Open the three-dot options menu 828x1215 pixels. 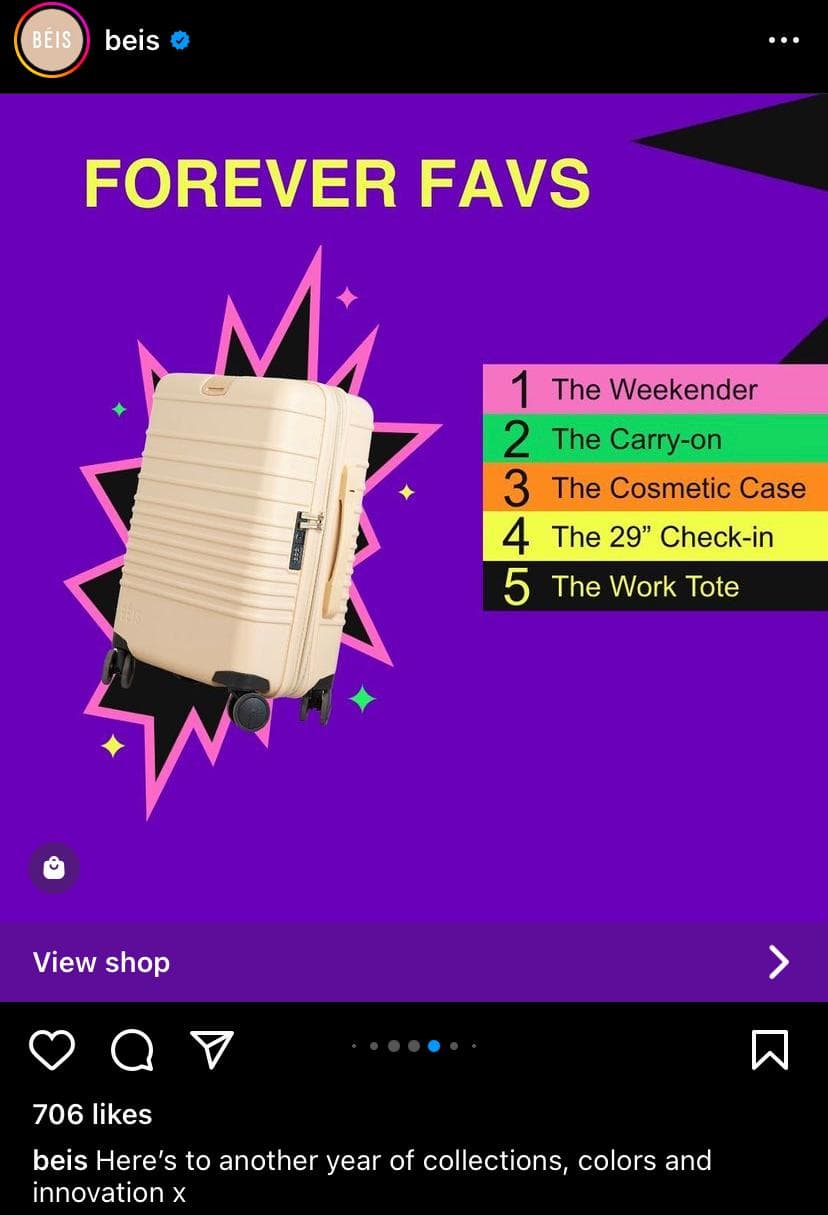click(x=783, y=41)
